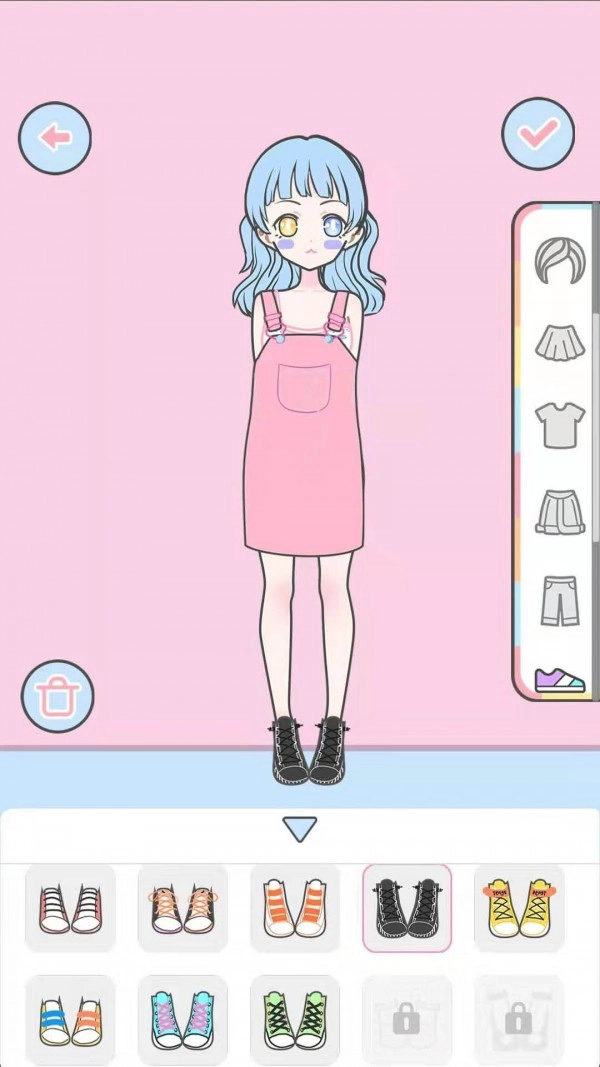Switch to the shoes category

[558, 680]
